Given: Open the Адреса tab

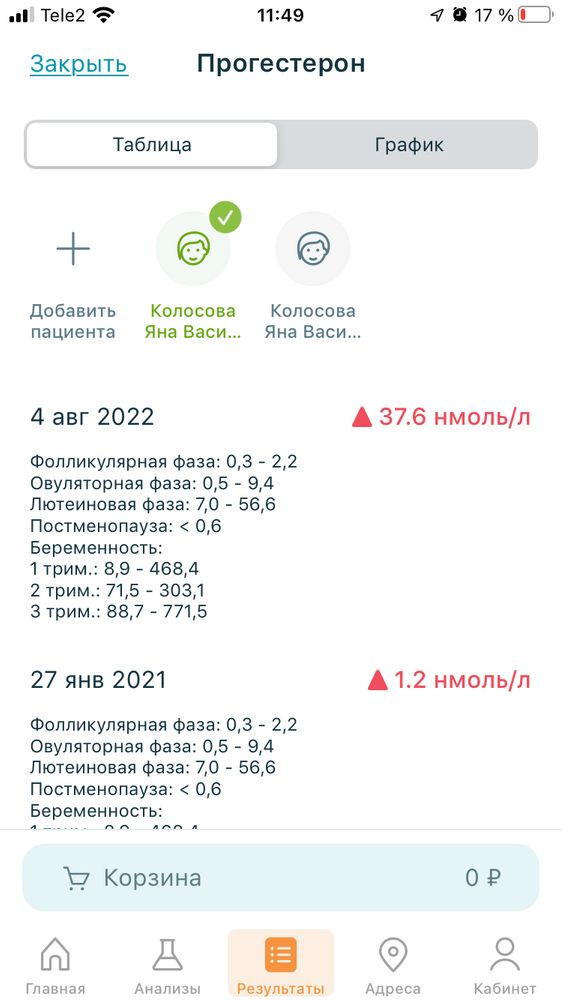Looking at the screenshot, I should click(393, 967).
